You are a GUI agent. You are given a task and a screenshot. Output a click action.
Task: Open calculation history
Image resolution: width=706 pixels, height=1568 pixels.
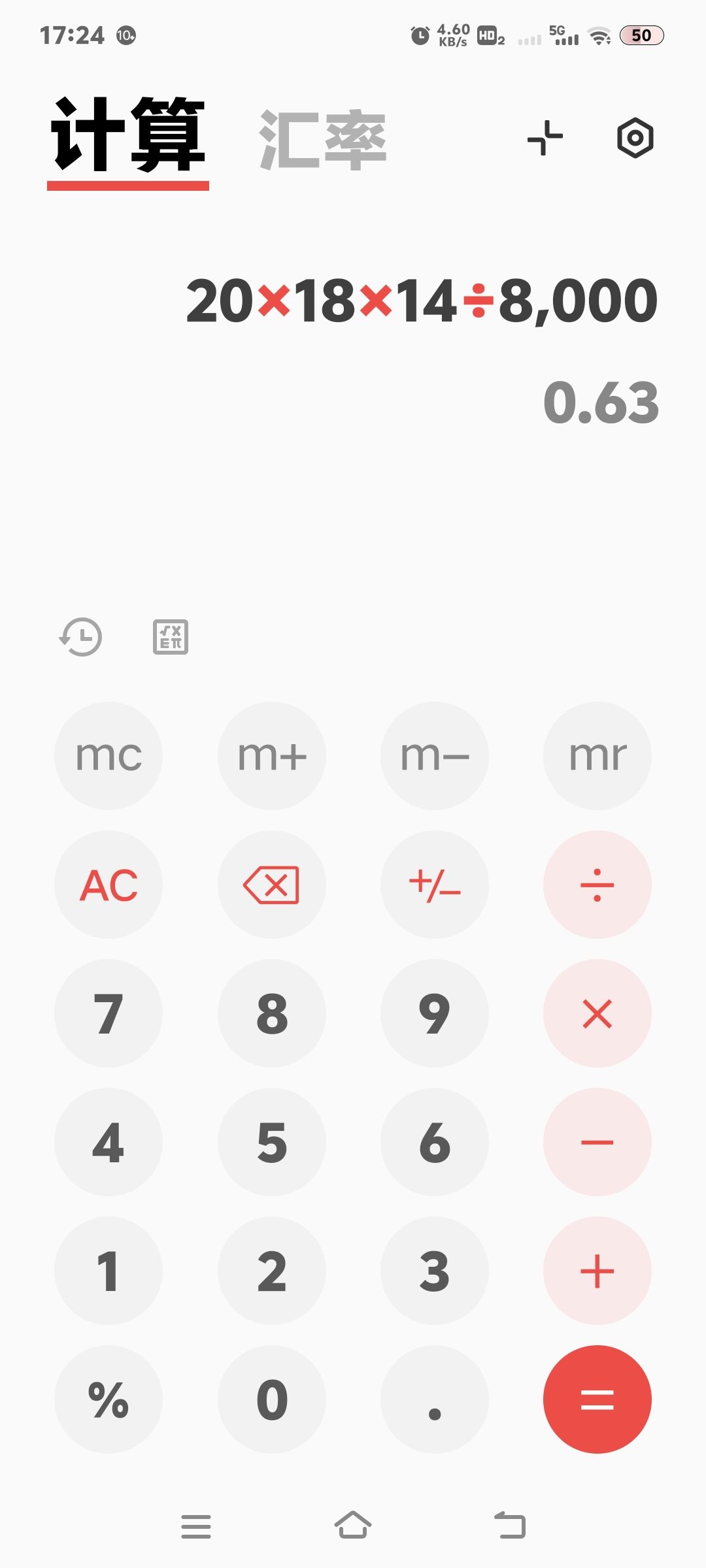click(x=81, y=636)
